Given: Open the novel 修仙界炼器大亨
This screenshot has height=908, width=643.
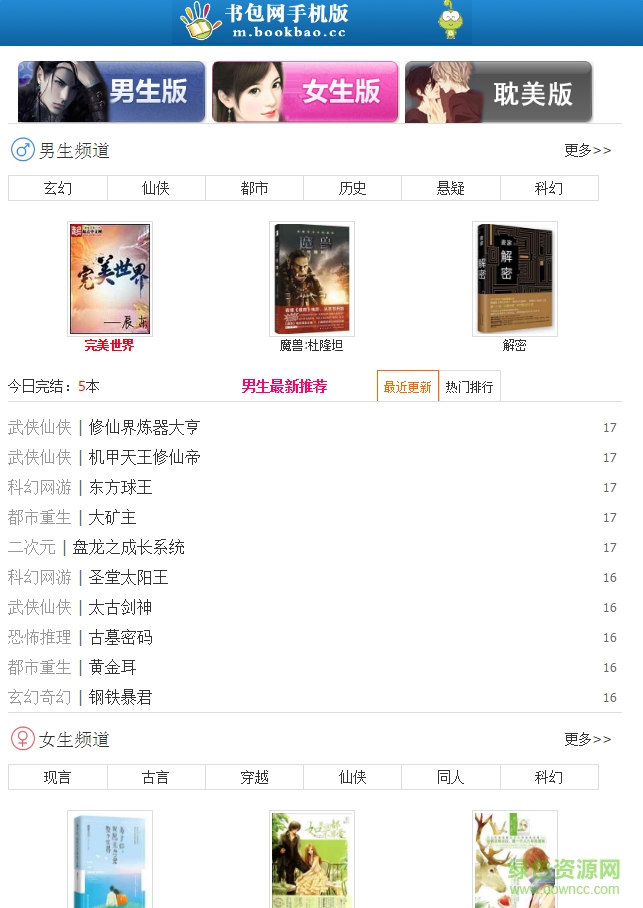Looking at the screenshot, I should point(144,427).
